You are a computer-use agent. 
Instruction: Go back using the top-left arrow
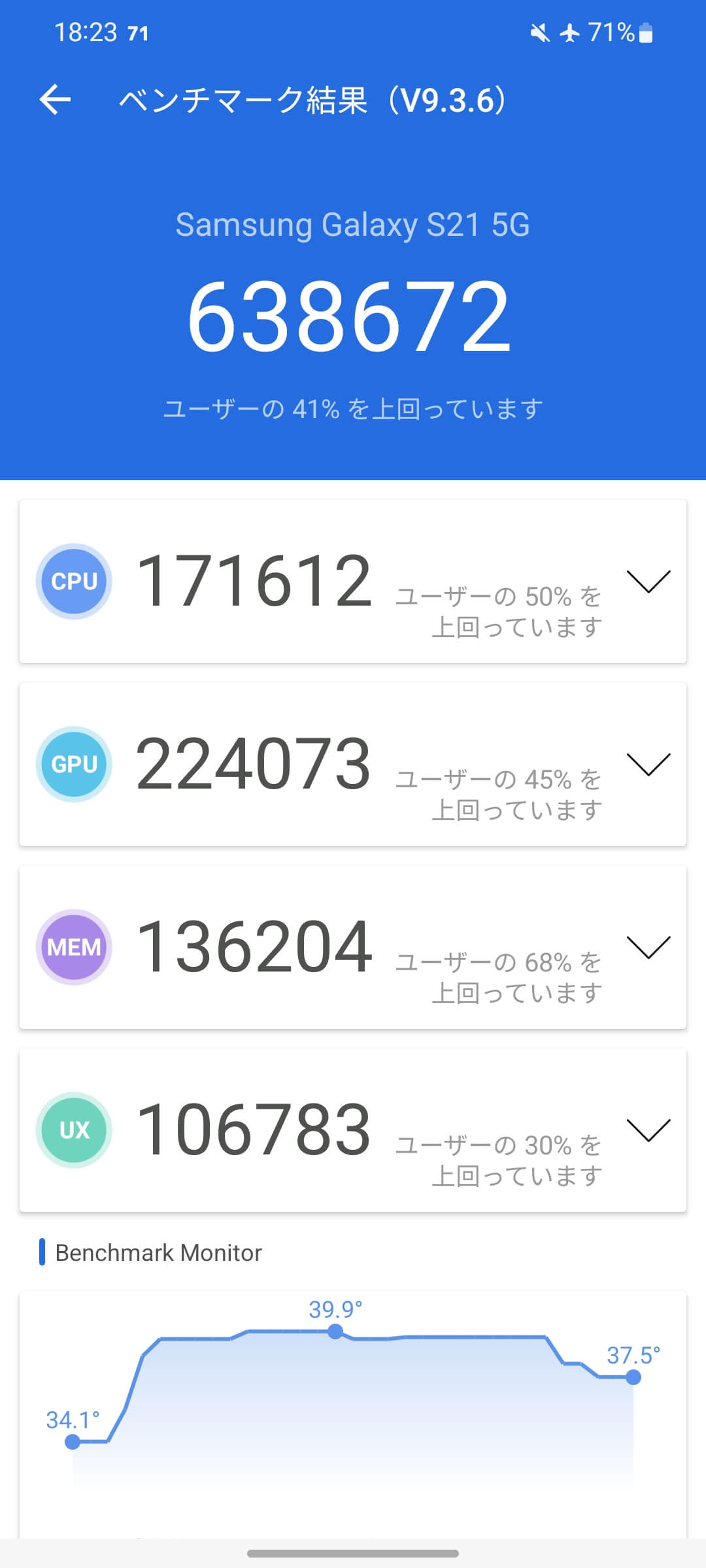(55, 99)
